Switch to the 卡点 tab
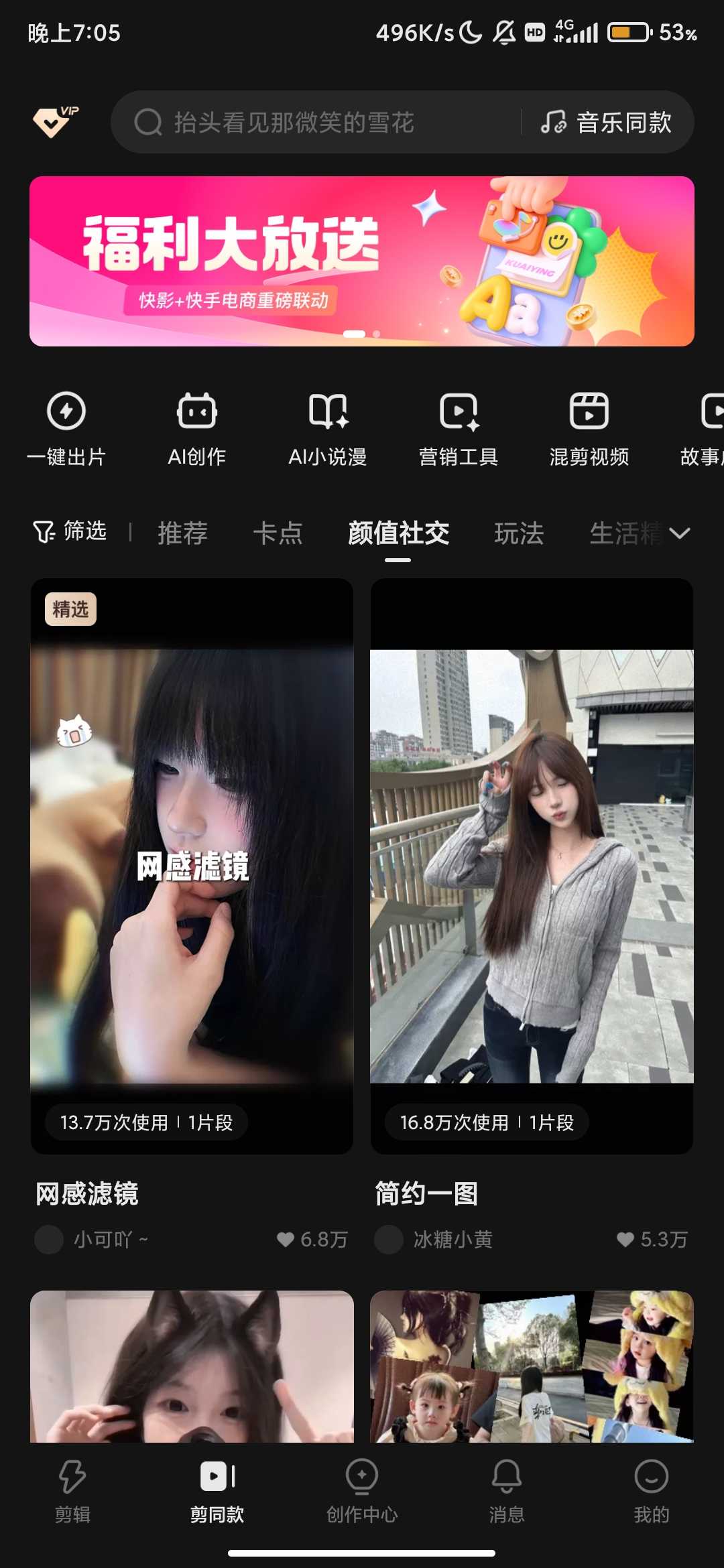Viewport: 724px width, 1568px height. (278, 533)
